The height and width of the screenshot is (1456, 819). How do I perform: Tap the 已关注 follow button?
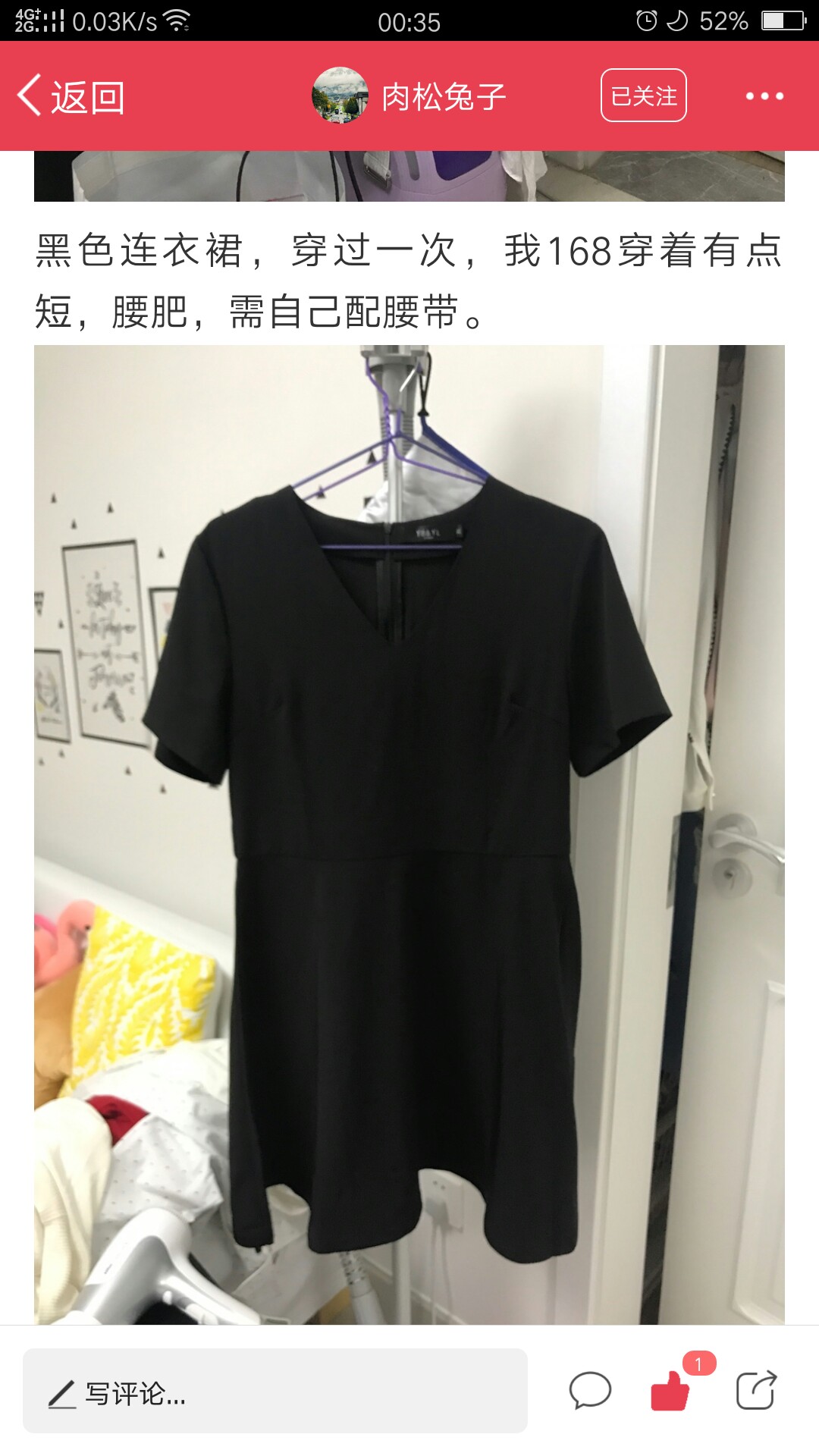coord(644,96)
